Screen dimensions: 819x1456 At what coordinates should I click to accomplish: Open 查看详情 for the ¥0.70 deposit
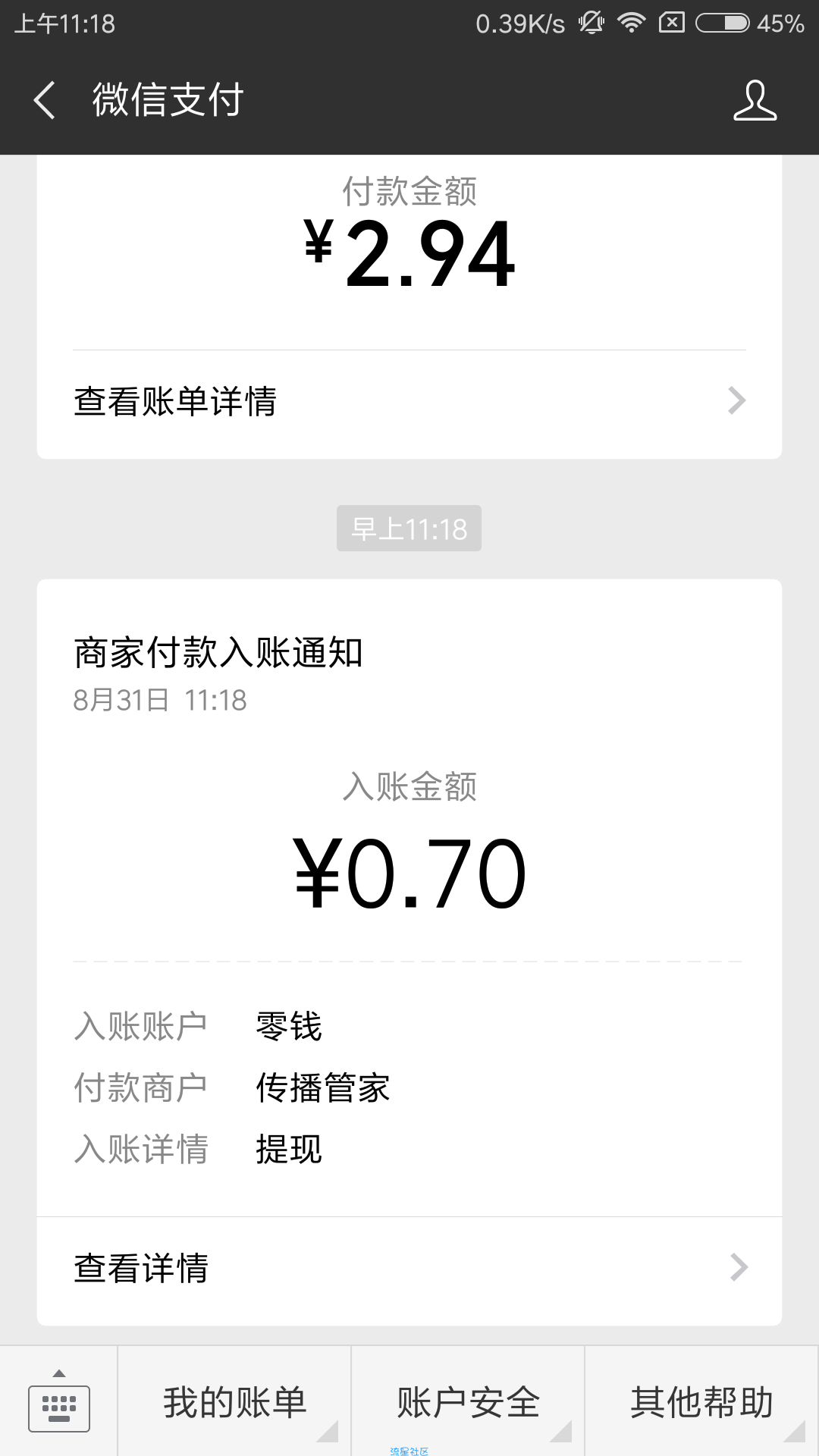pos(409,1268)
